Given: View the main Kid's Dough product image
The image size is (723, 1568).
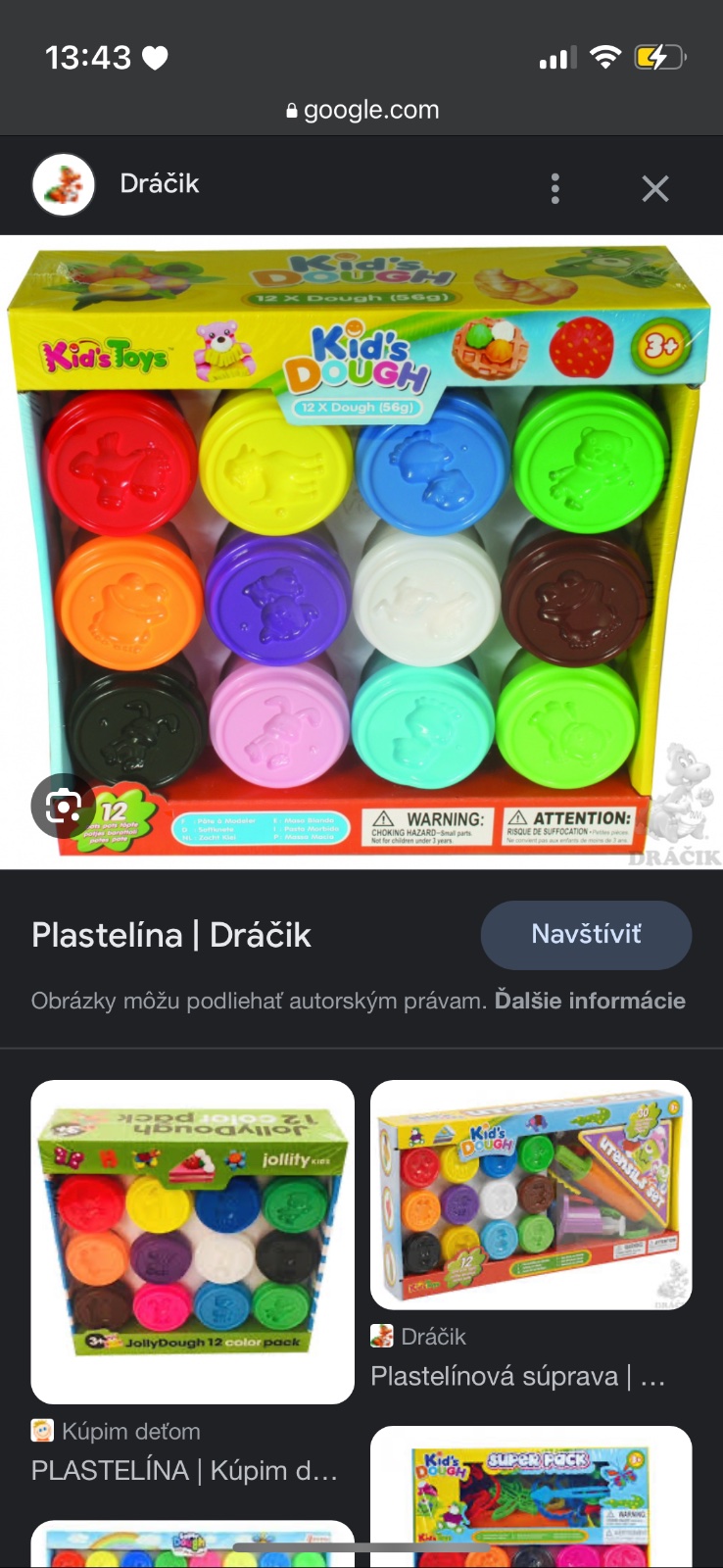Looking at the screenshot, I should point(361,552).
